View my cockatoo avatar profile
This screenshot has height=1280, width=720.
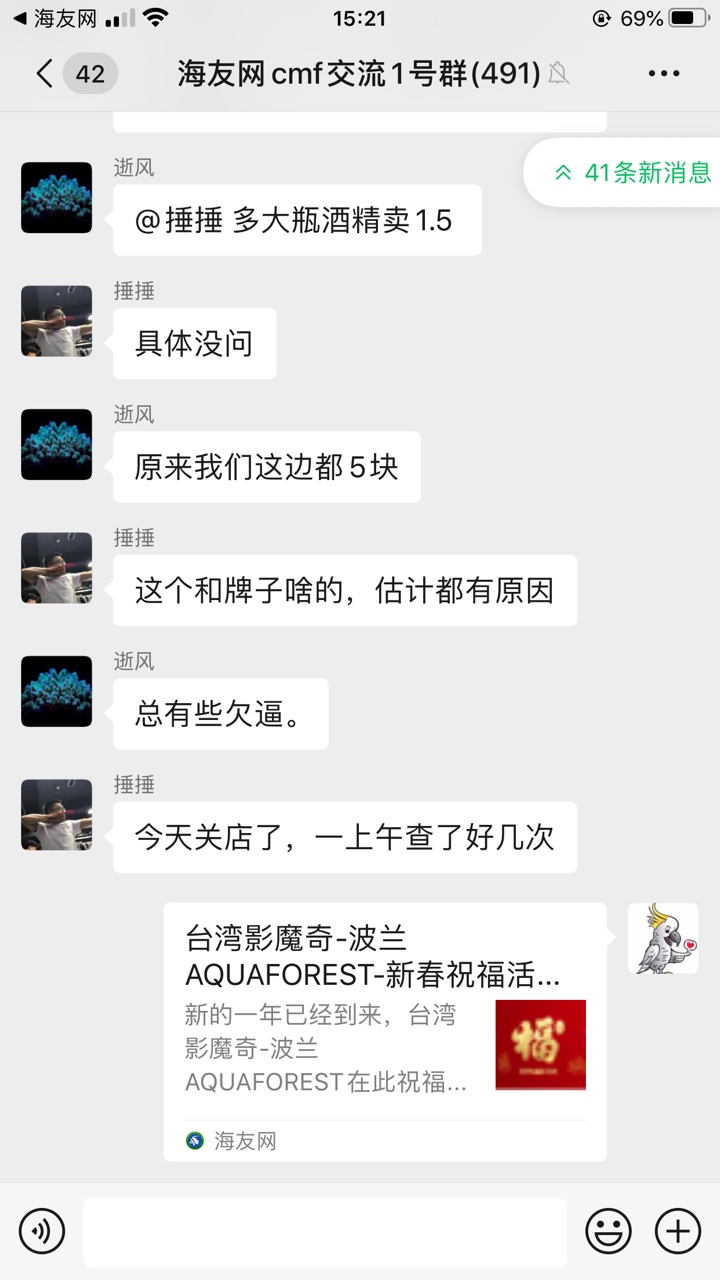(x=663, y=938)
